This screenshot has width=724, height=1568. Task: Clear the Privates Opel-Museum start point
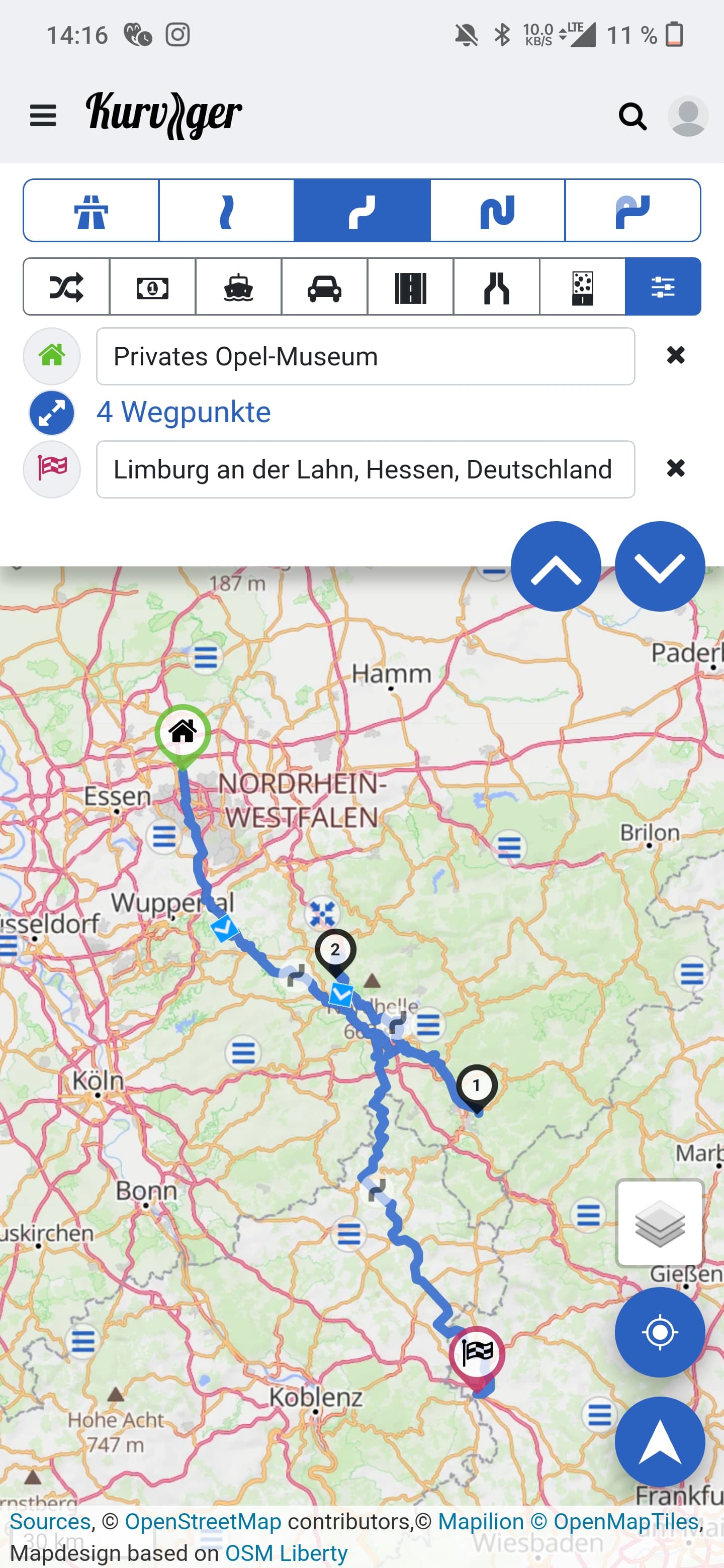tap(675, 355)
